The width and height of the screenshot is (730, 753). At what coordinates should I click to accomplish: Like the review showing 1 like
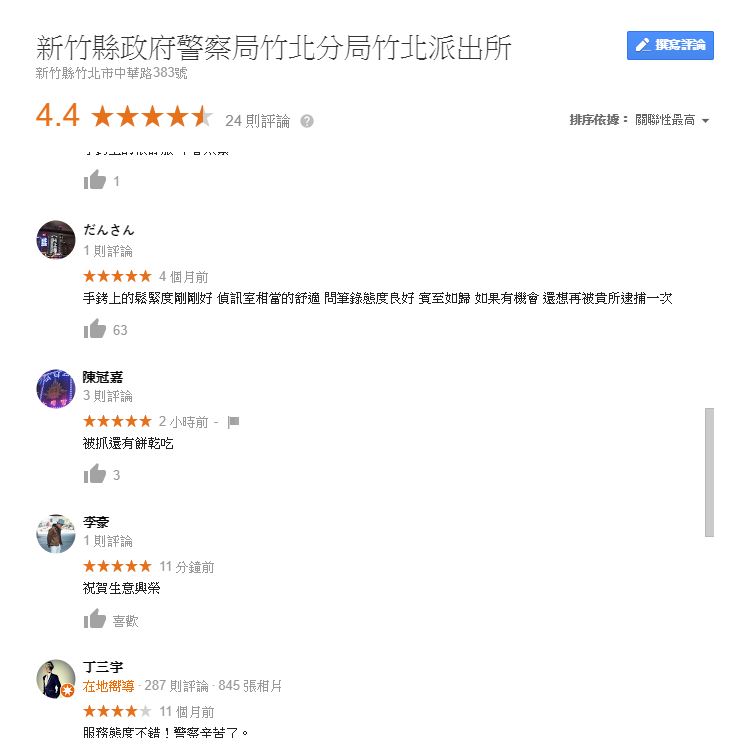tap(95, 180)
